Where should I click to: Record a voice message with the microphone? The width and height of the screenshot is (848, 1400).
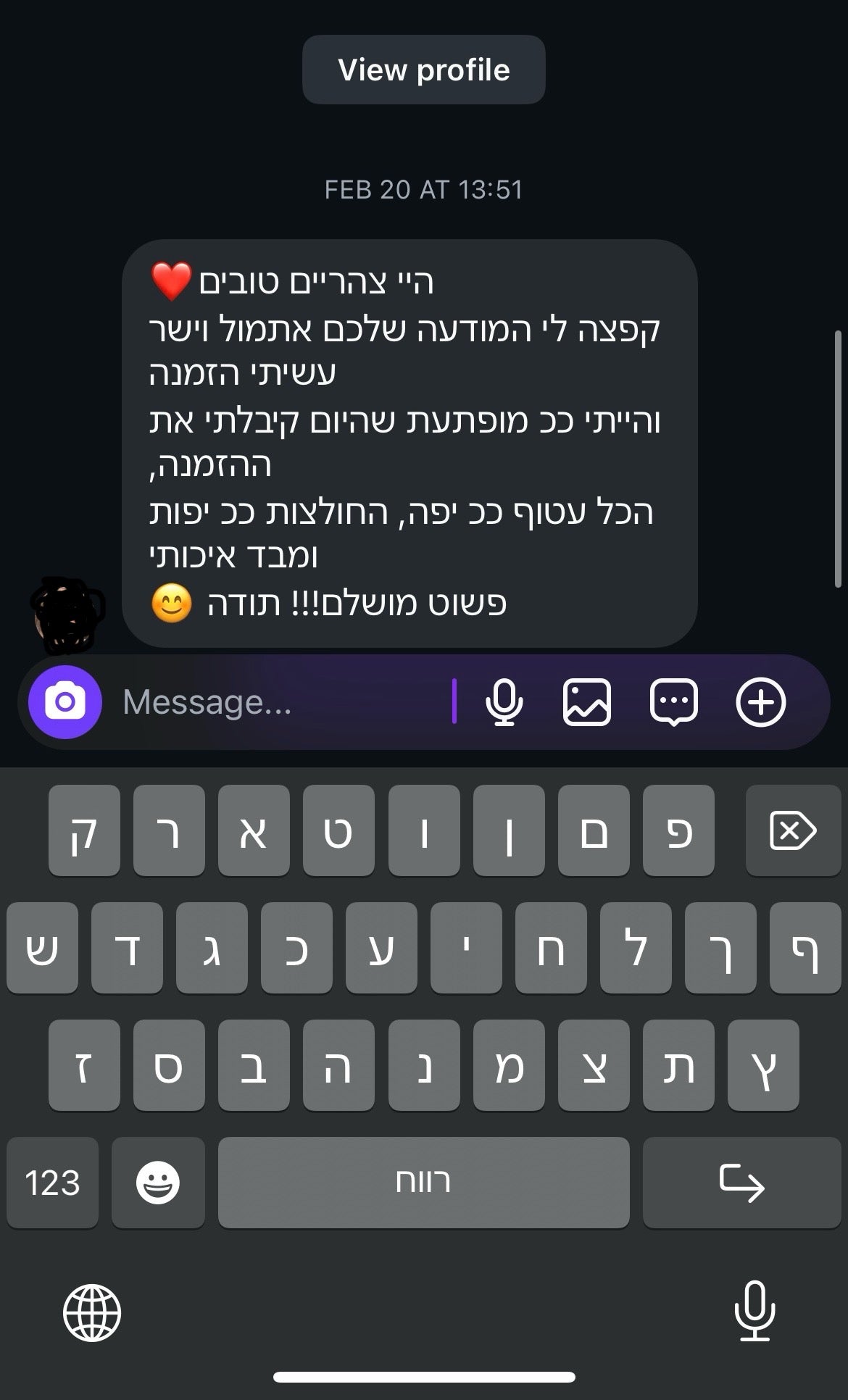(504, 701)
